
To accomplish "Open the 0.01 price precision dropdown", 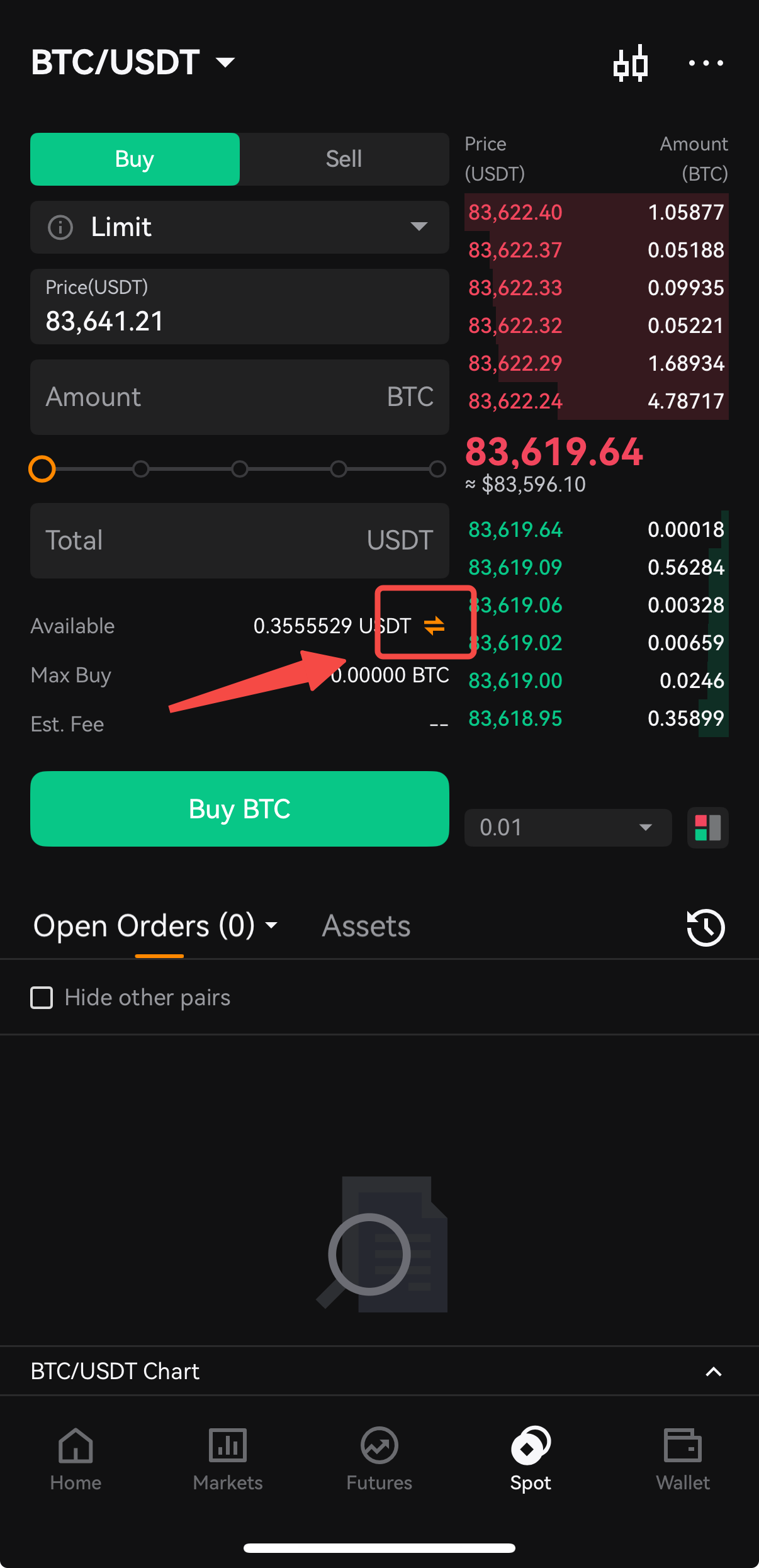I will [568, 828].
